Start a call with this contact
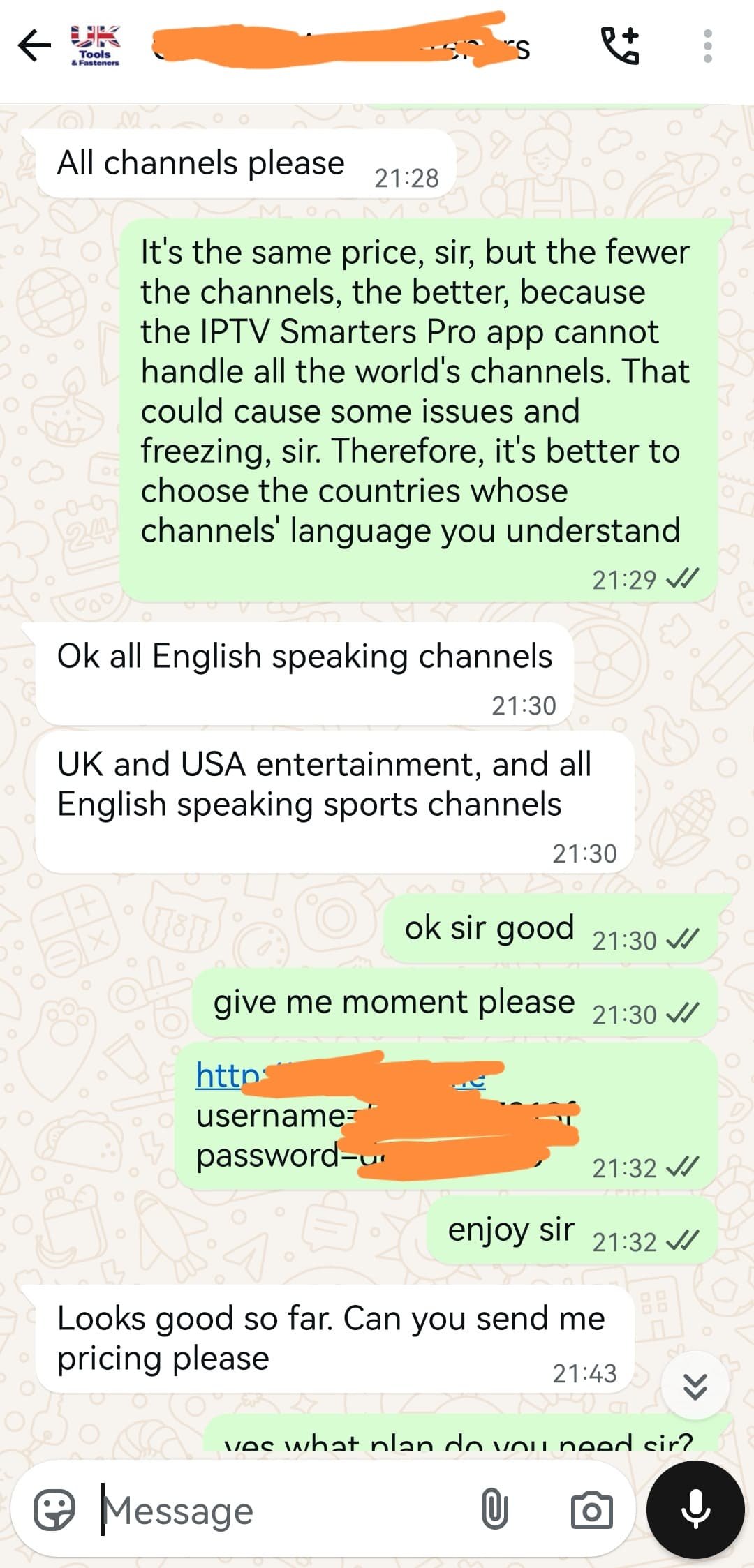Image resolution: width=754 pixels, height=1568 pixels. [x=620, y=46]
